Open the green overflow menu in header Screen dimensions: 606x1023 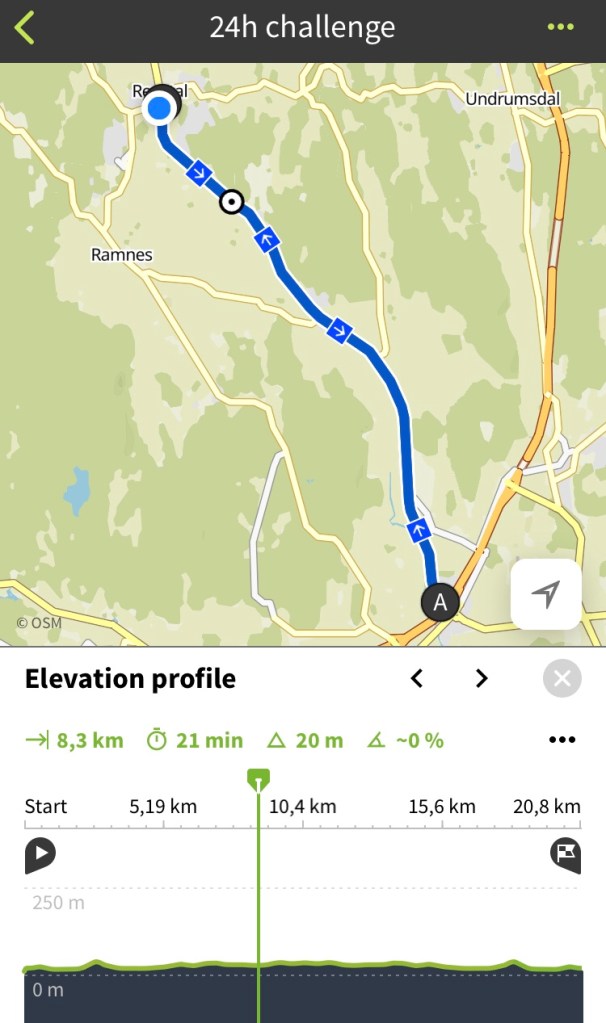(561, 27)
